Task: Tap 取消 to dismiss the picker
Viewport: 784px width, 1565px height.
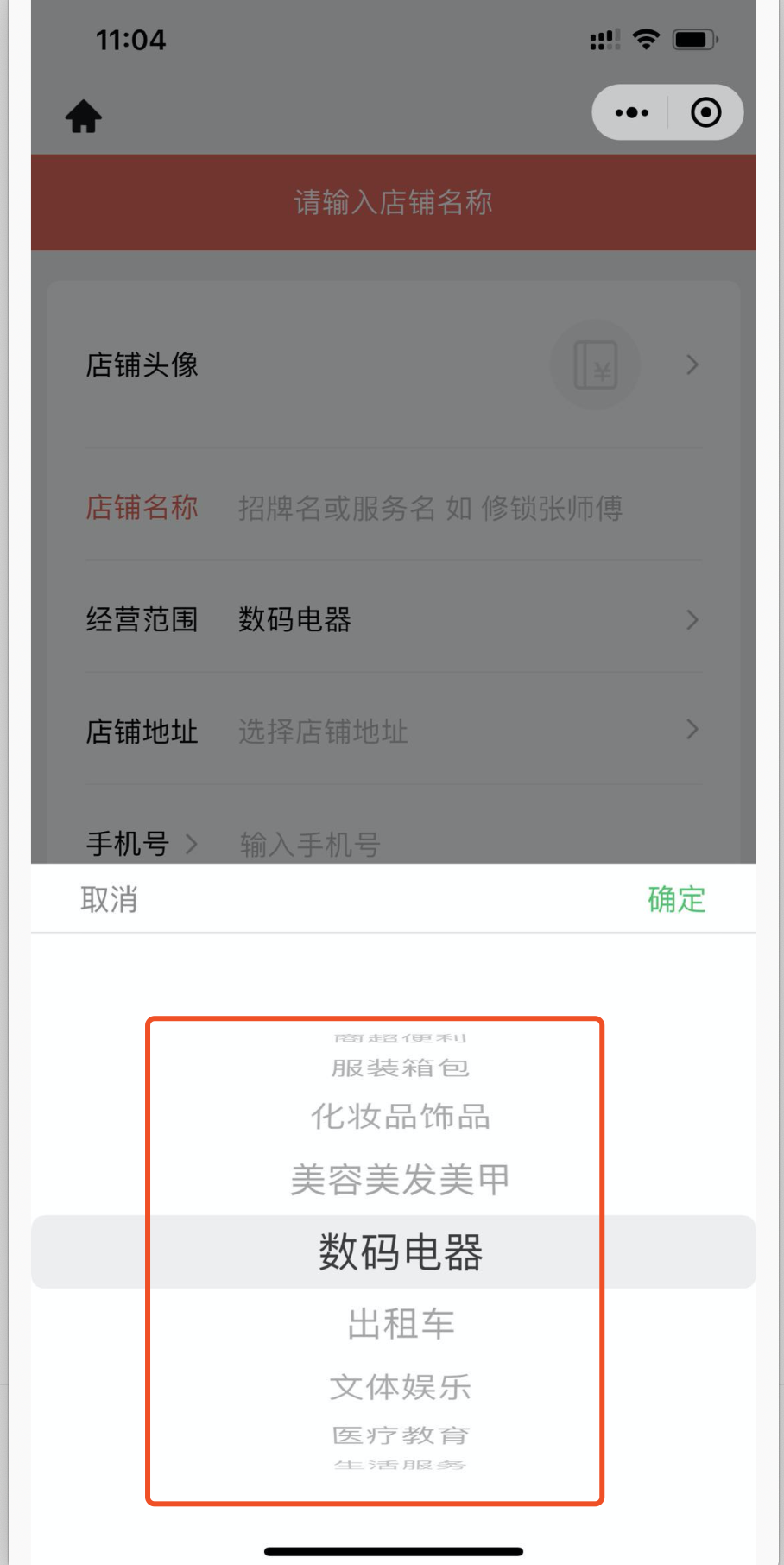Action: click(x=109, y=899)
